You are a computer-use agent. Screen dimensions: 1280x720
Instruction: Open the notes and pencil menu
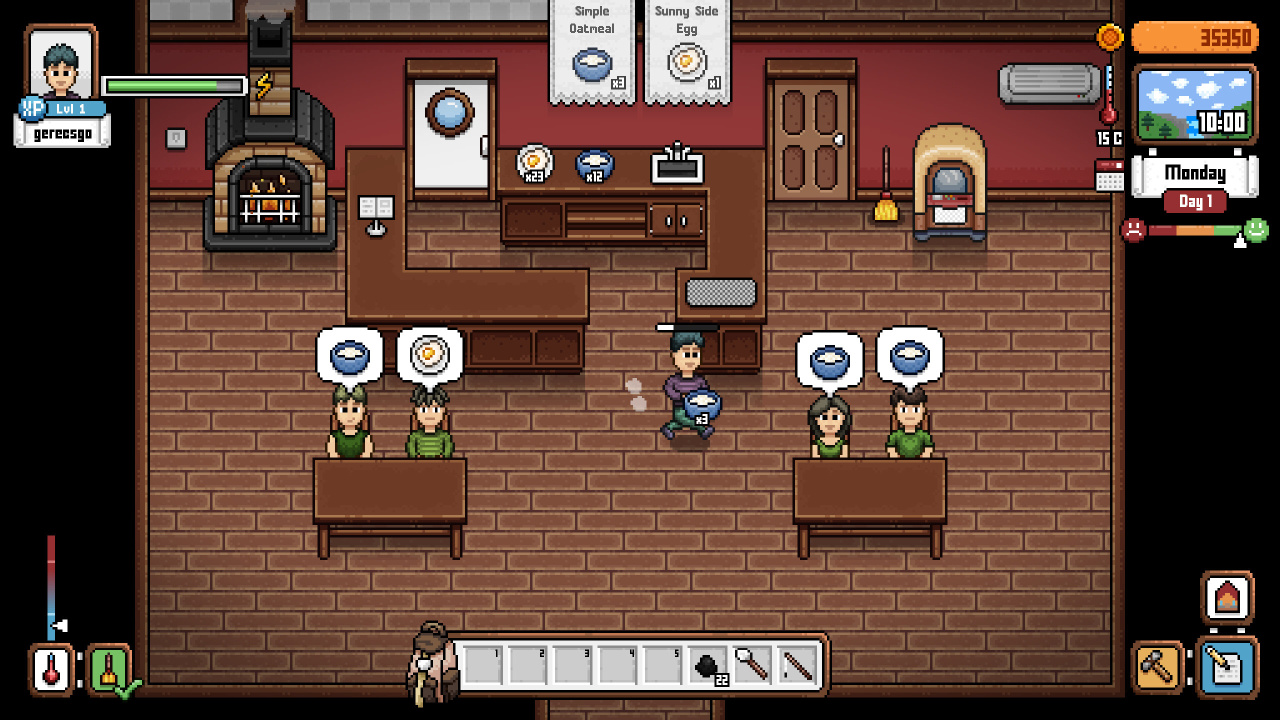pos(1227,667)
